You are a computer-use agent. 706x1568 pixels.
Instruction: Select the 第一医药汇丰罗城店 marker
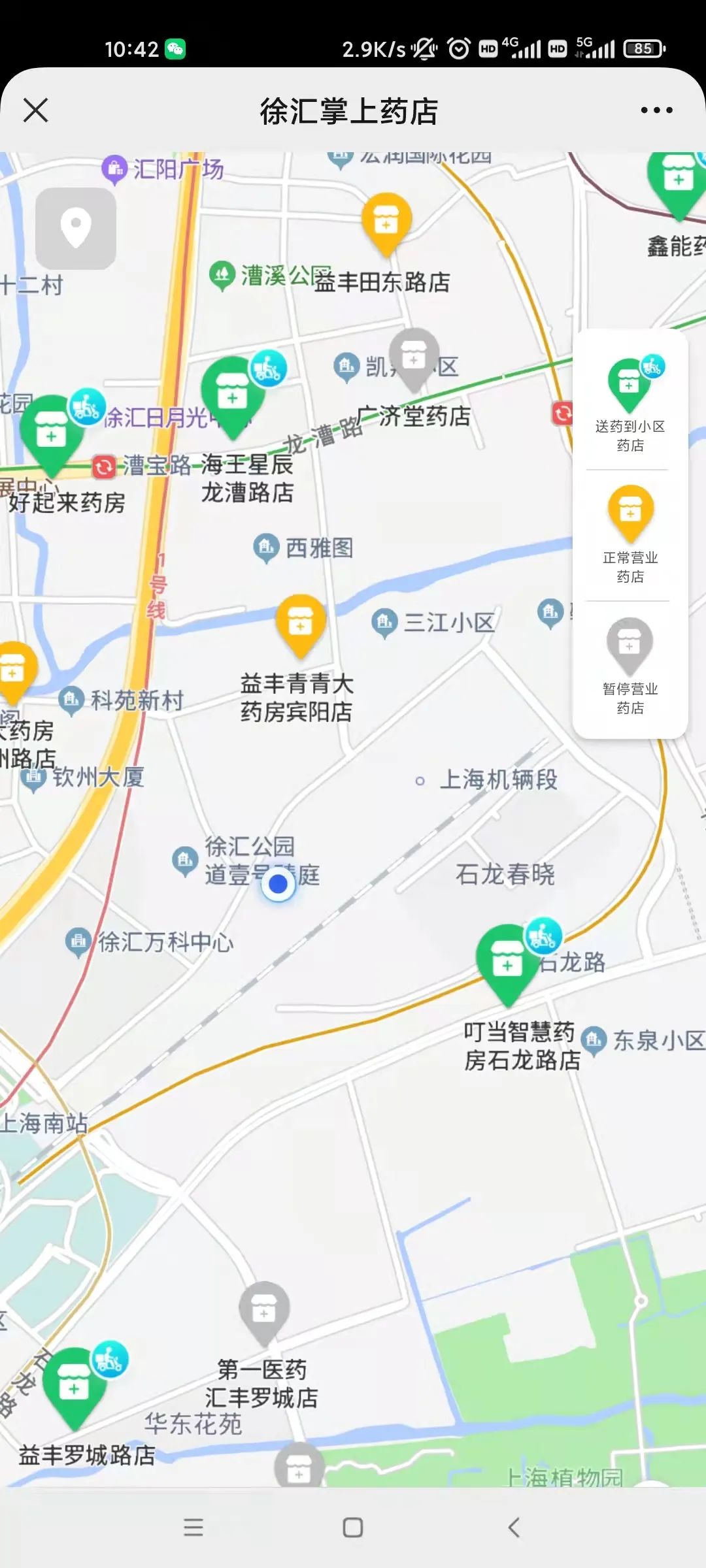(264, 1312)
